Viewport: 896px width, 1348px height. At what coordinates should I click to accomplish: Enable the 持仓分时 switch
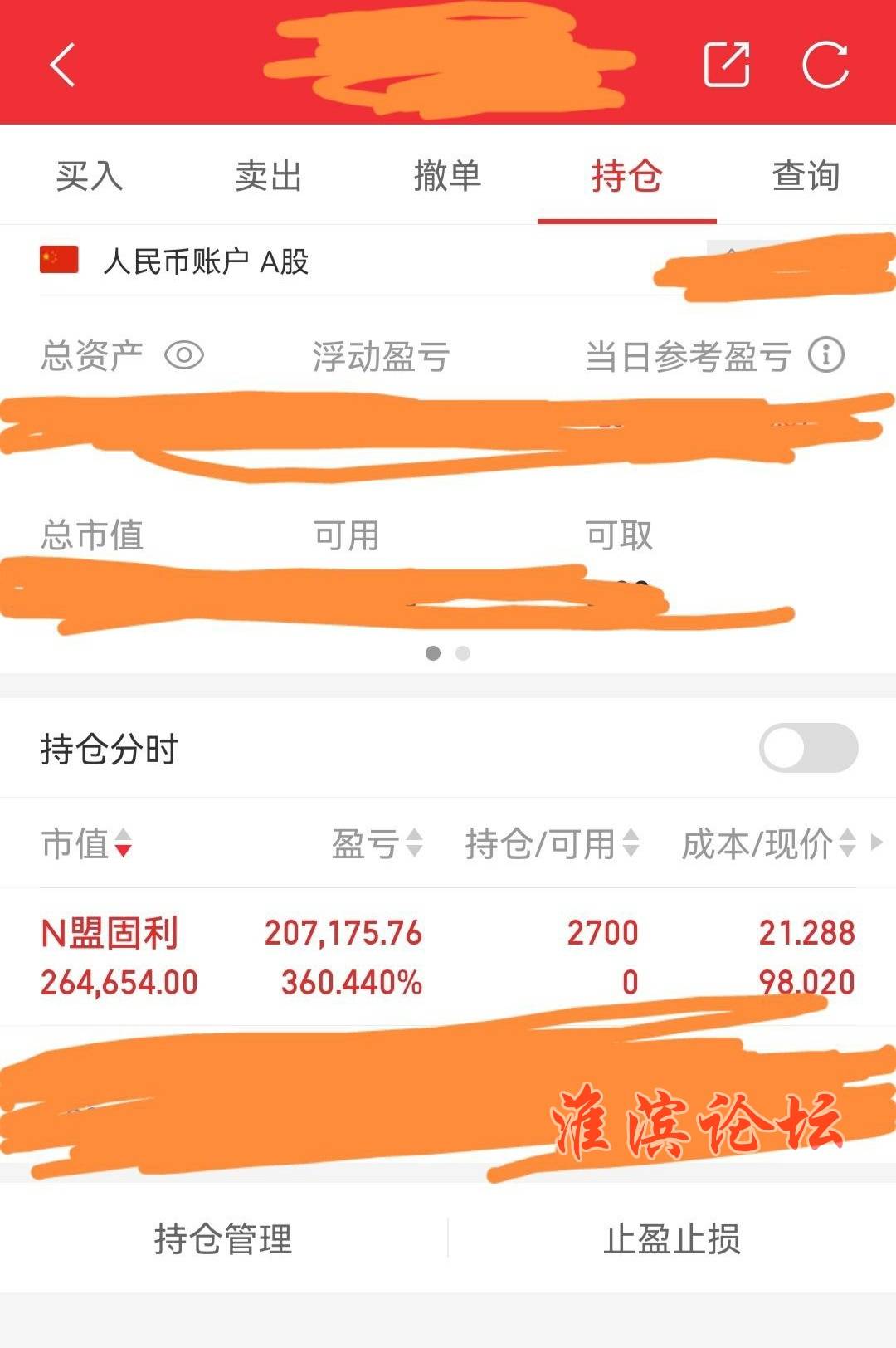(x=808, y=748)
